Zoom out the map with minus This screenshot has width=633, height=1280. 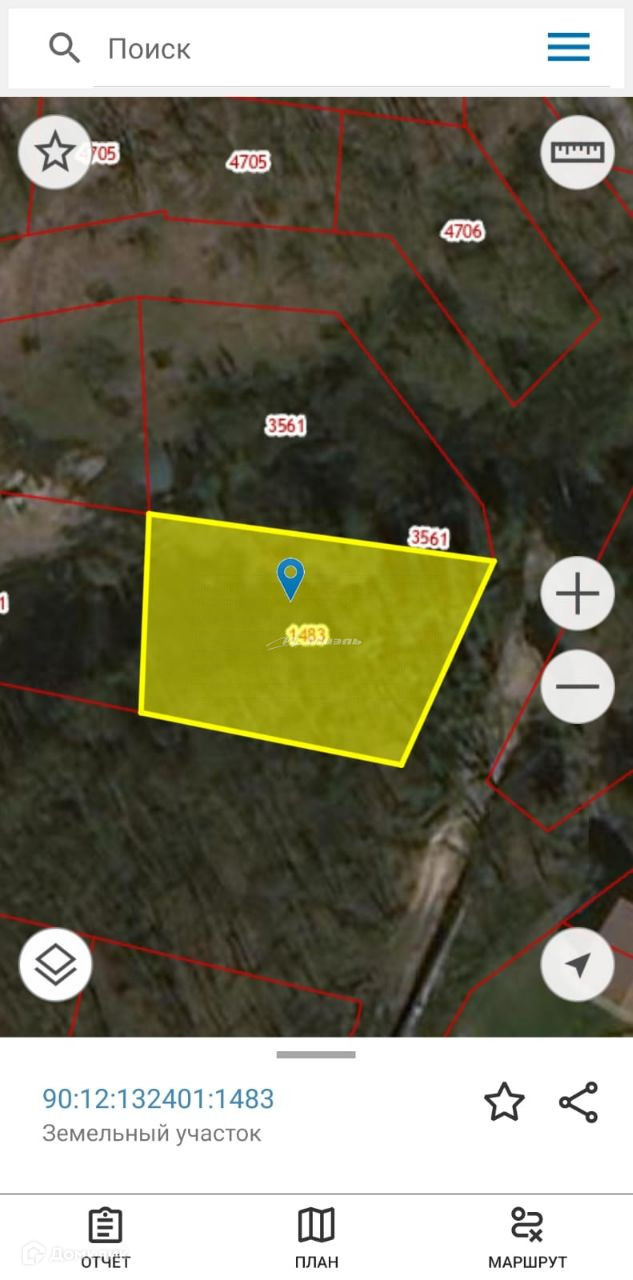coord(577,687)
